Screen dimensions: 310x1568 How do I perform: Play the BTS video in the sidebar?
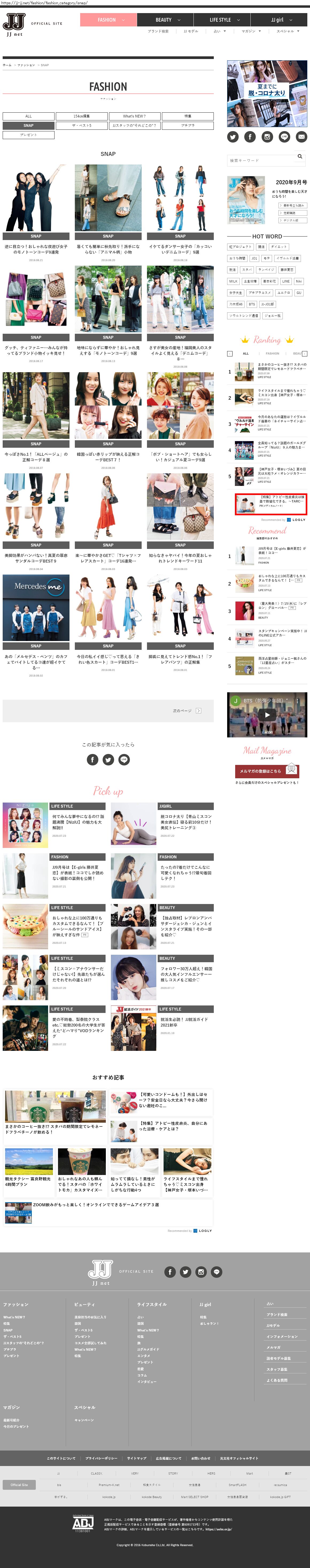tap(267, 715)
